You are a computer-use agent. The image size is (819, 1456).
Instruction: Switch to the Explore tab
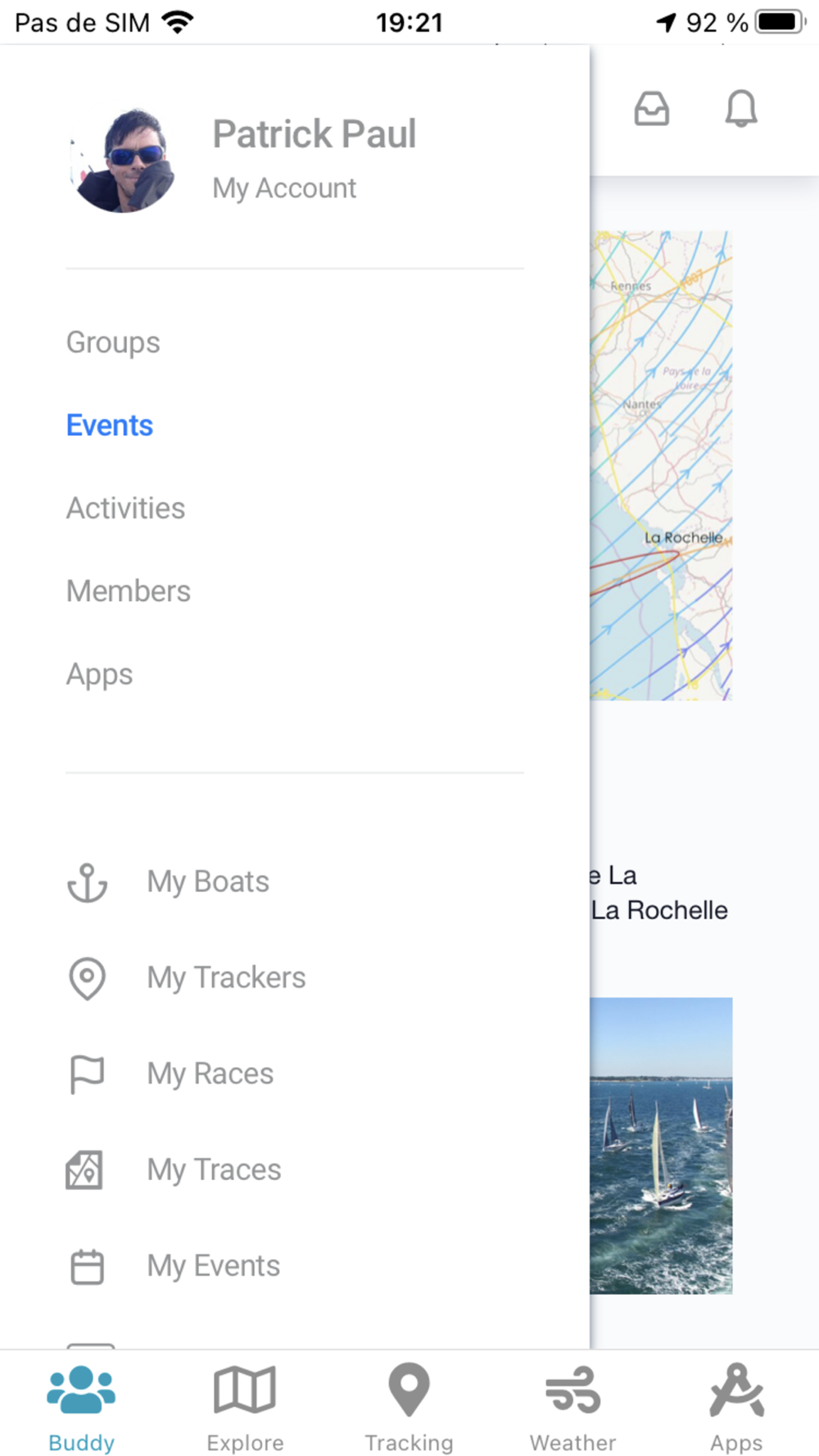click(x=246, y=1408)
